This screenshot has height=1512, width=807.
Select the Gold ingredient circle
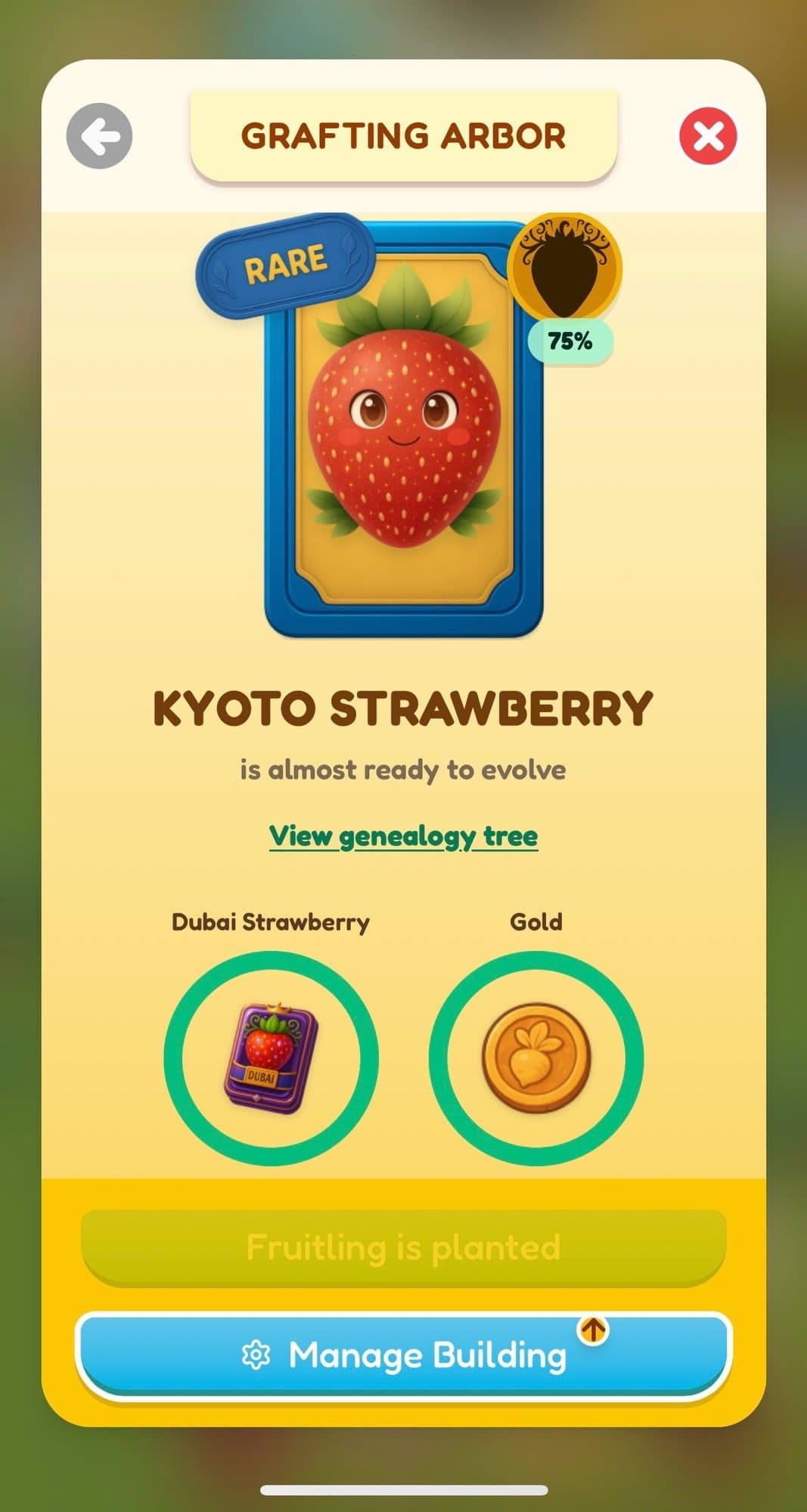pyautogui.click(x=535, y=1058)
